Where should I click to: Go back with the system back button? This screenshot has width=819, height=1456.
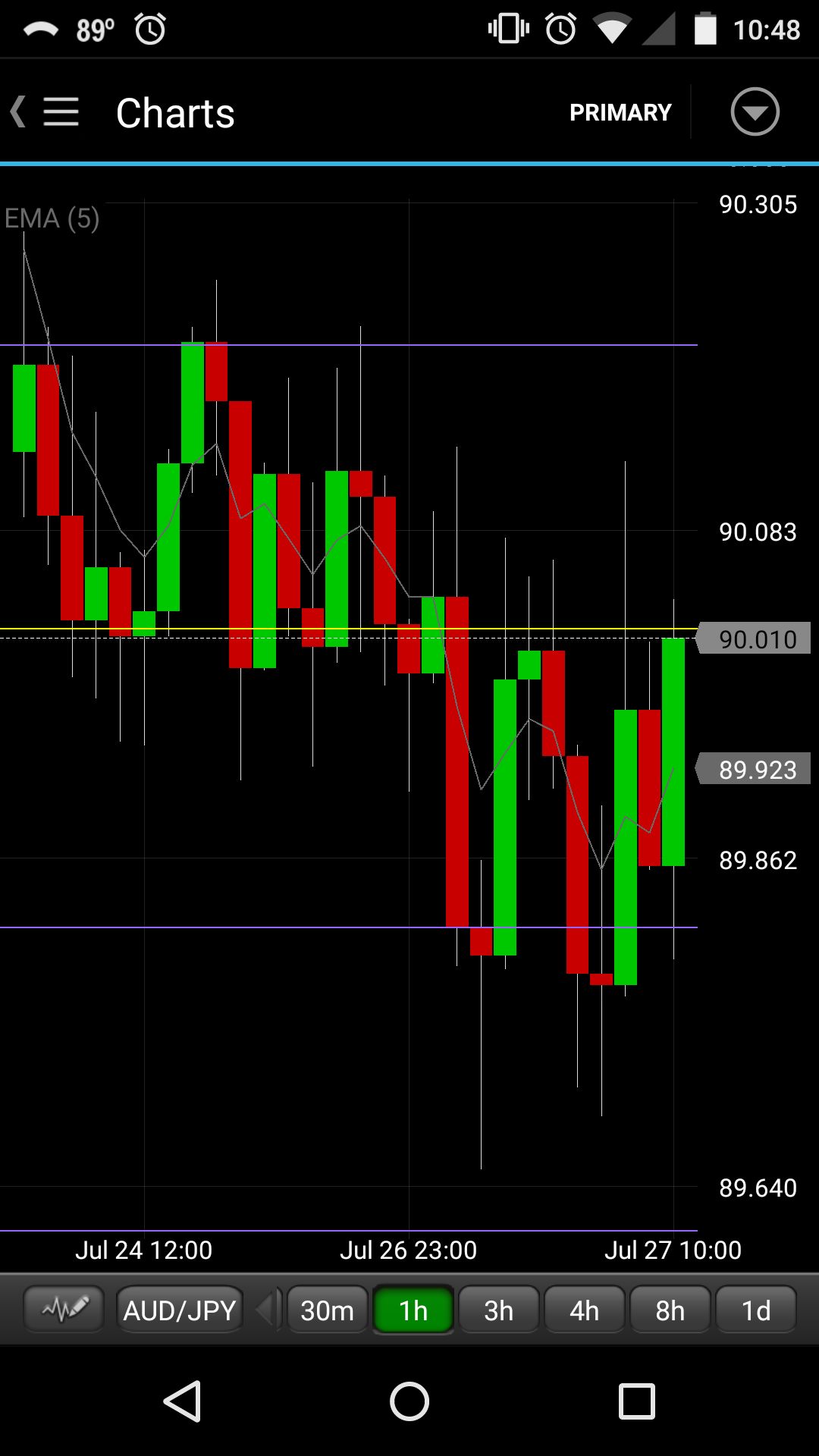tap(182, 1401)
